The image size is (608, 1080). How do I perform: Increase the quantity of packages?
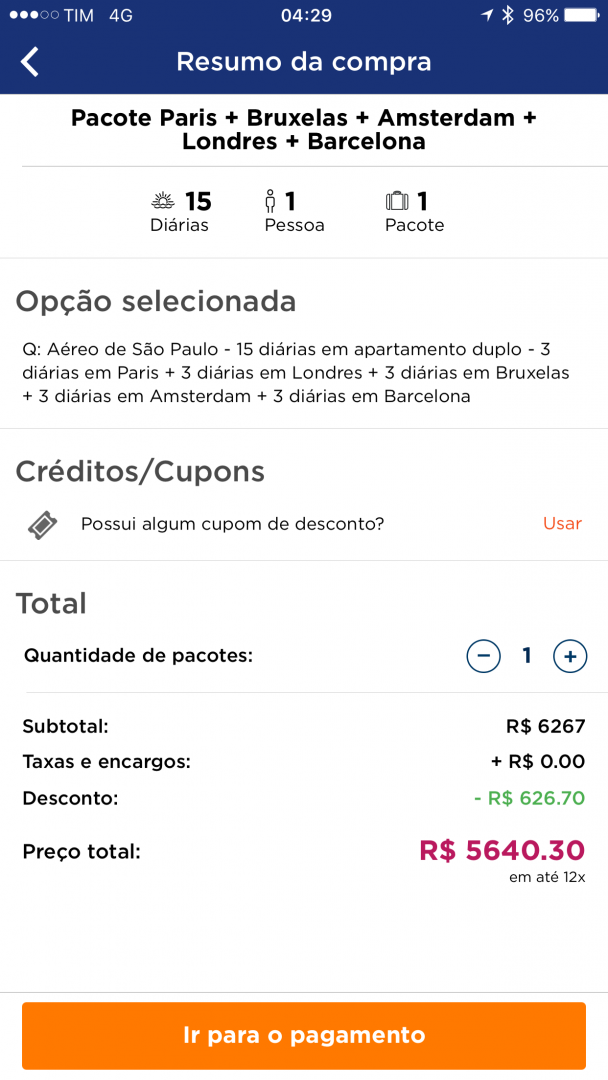(x=570, y=656)
